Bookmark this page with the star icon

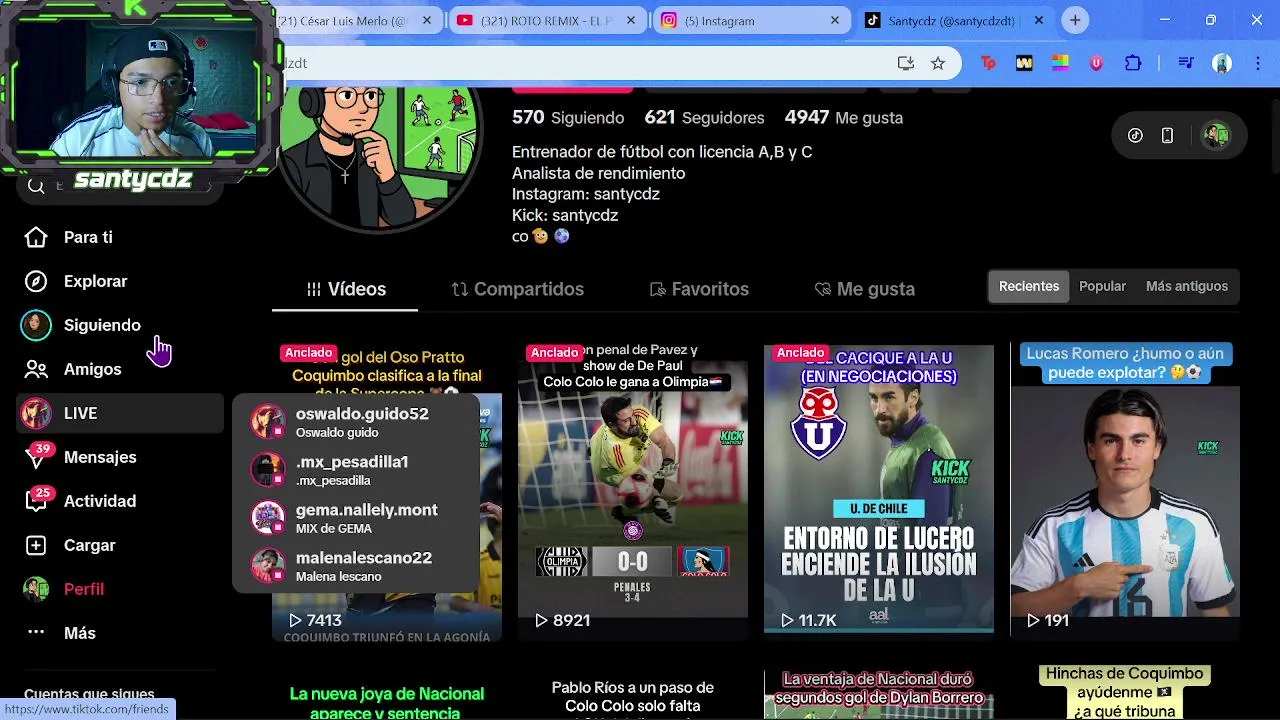coord(938,63)
